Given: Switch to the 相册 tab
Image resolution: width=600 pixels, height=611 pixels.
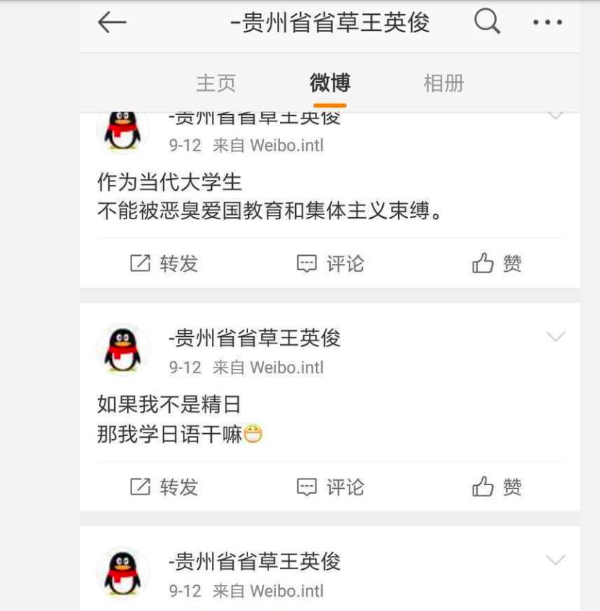Looking at the screenshot, I should 444,83.
